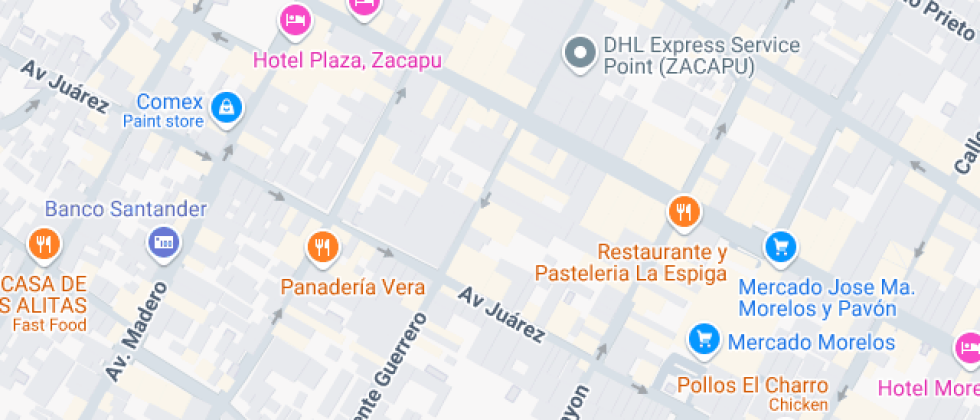Select the Mercado Morelos shopping pin
Viewport: 980px width, 420px height.
705,339
